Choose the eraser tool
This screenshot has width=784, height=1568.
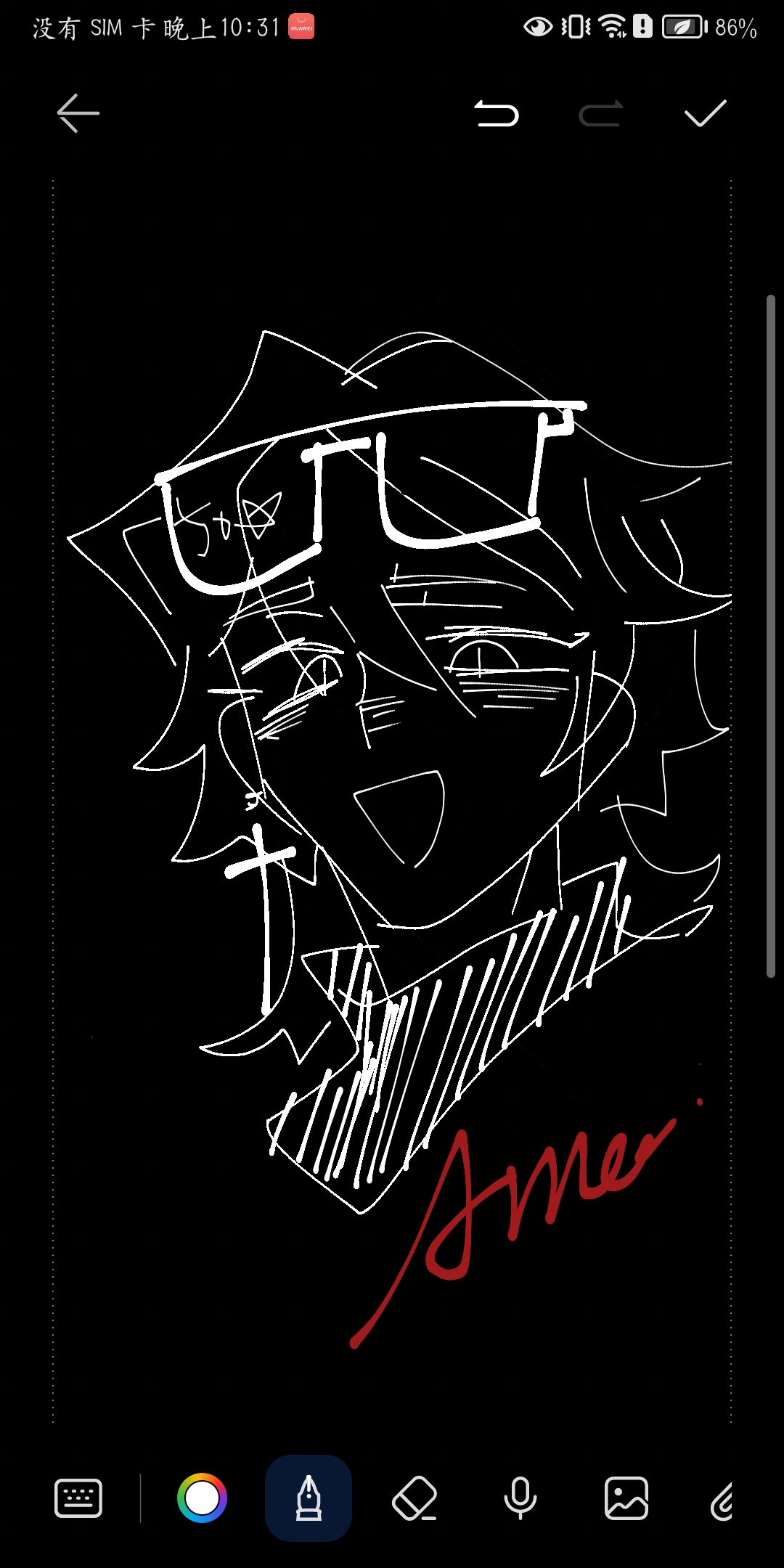(415, 1498)
